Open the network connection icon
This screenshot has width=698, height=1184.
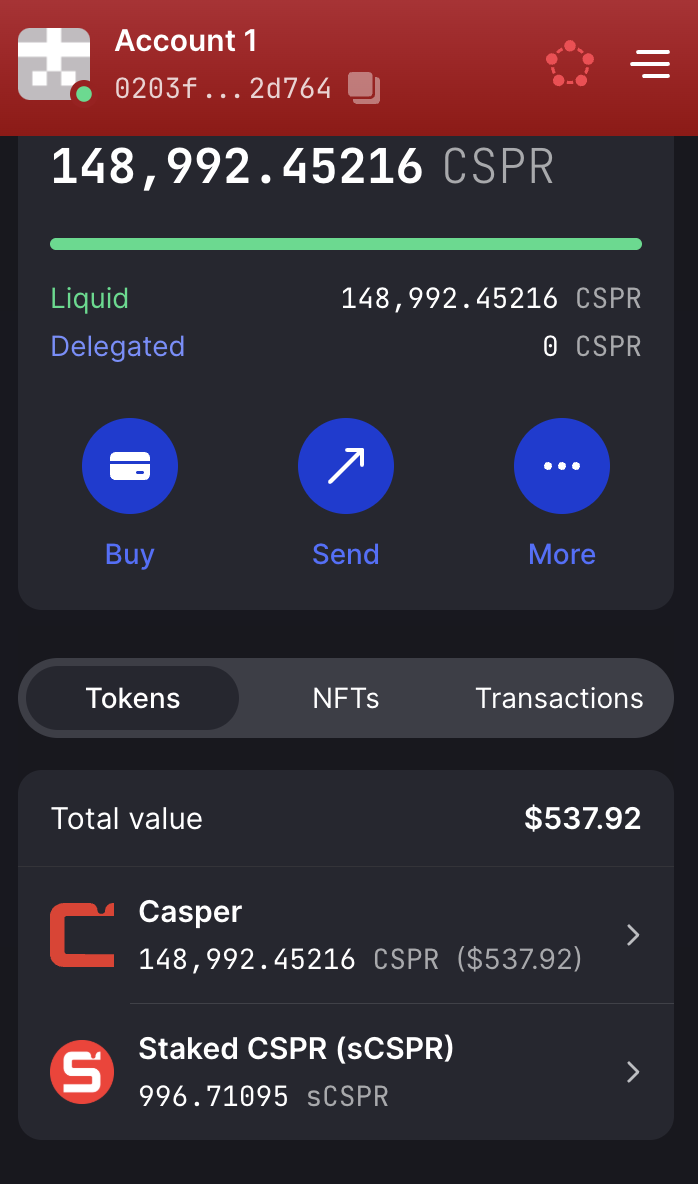(x=570, y=64)
